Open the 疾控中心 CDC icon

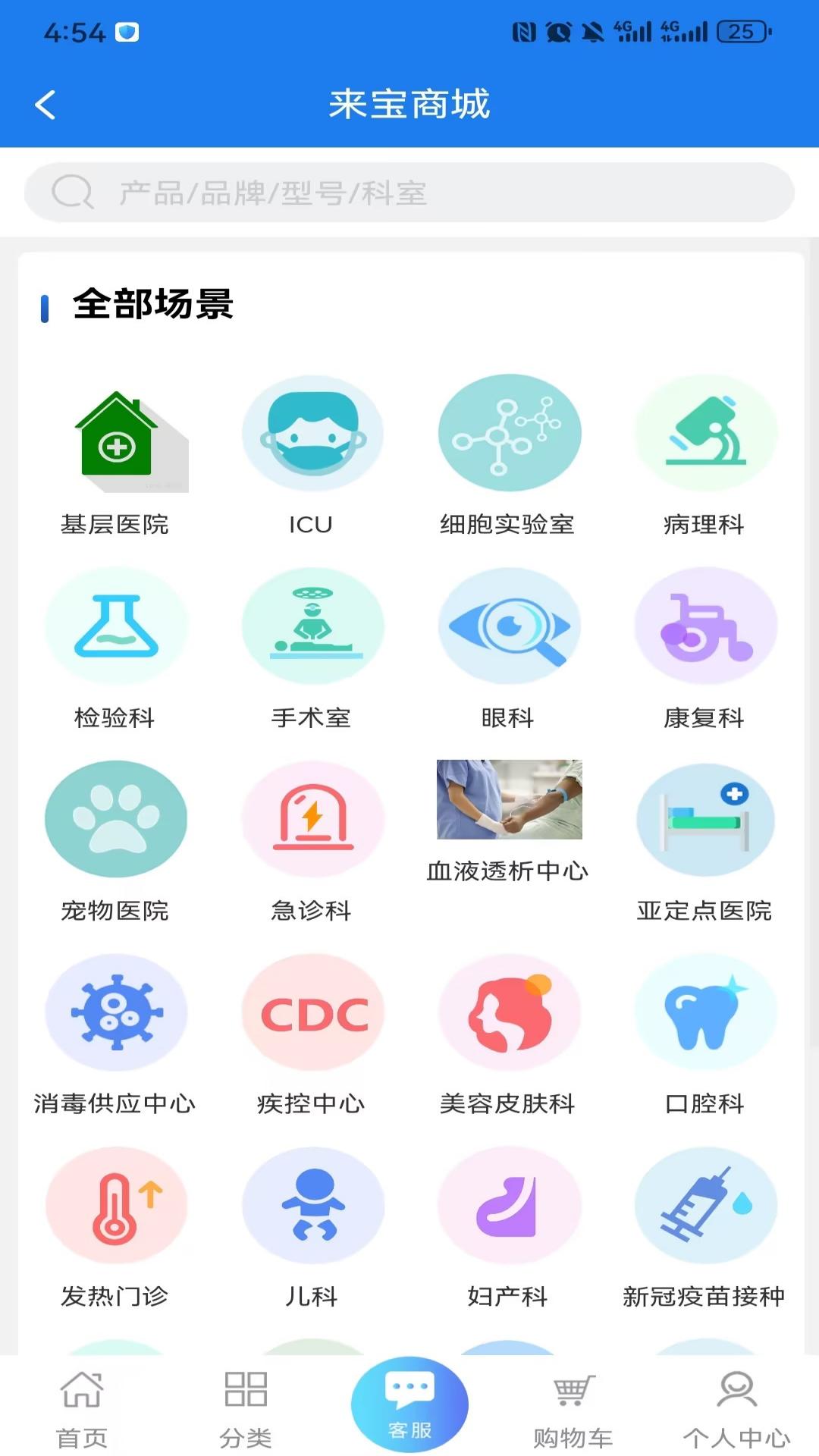[x=313, y=1012]
